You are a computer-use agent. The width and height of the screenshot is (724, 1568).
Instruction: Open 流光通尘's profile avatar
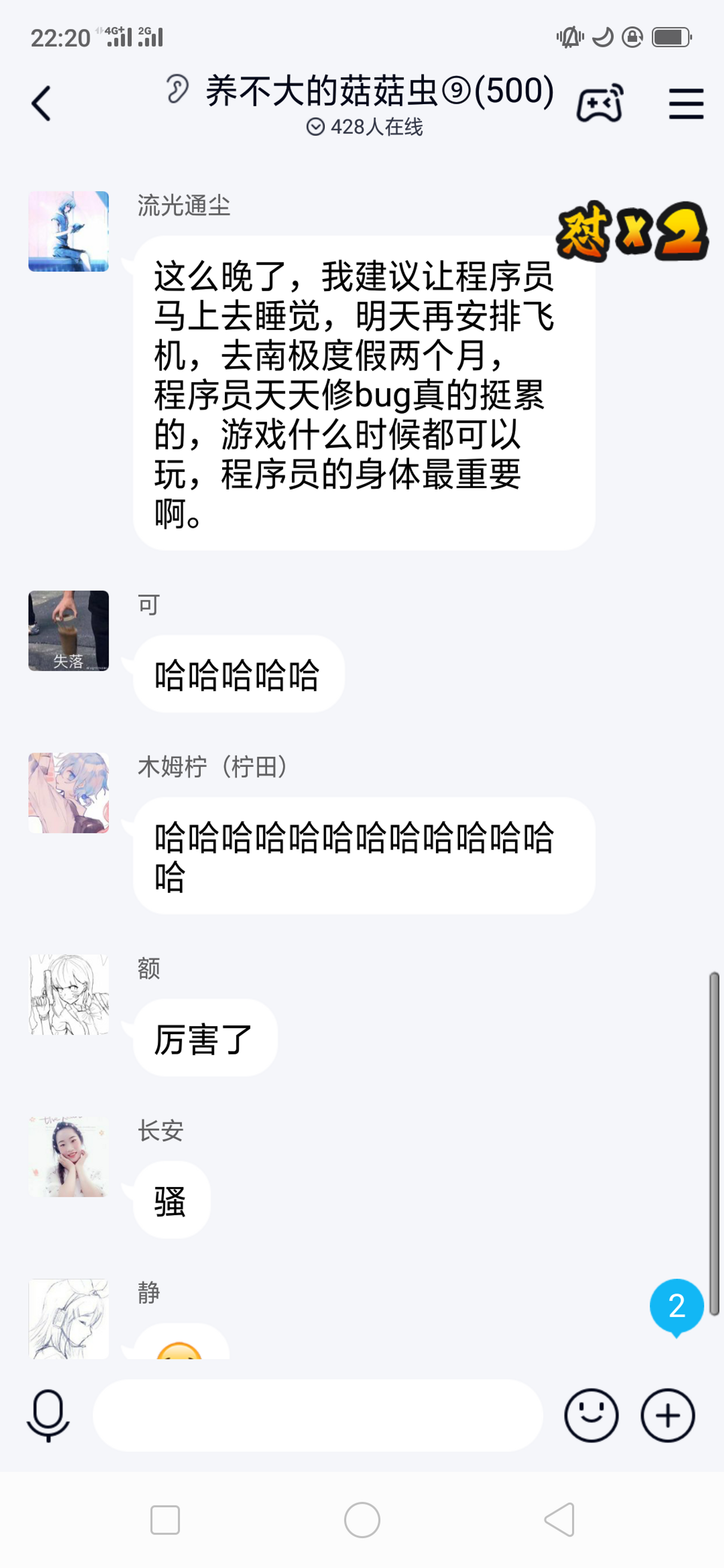coord(69,231)
